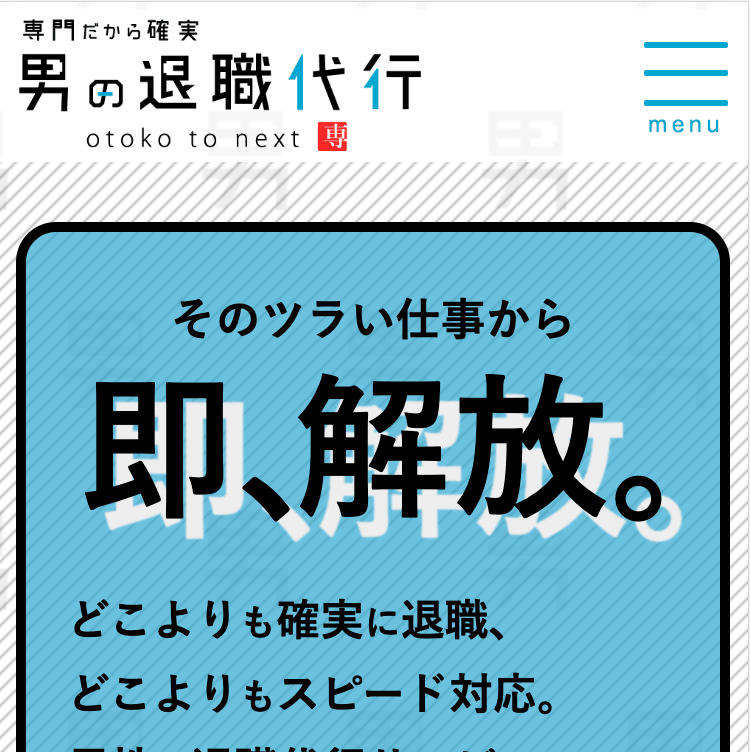Open the hamburger menu

tap(685, 86)
